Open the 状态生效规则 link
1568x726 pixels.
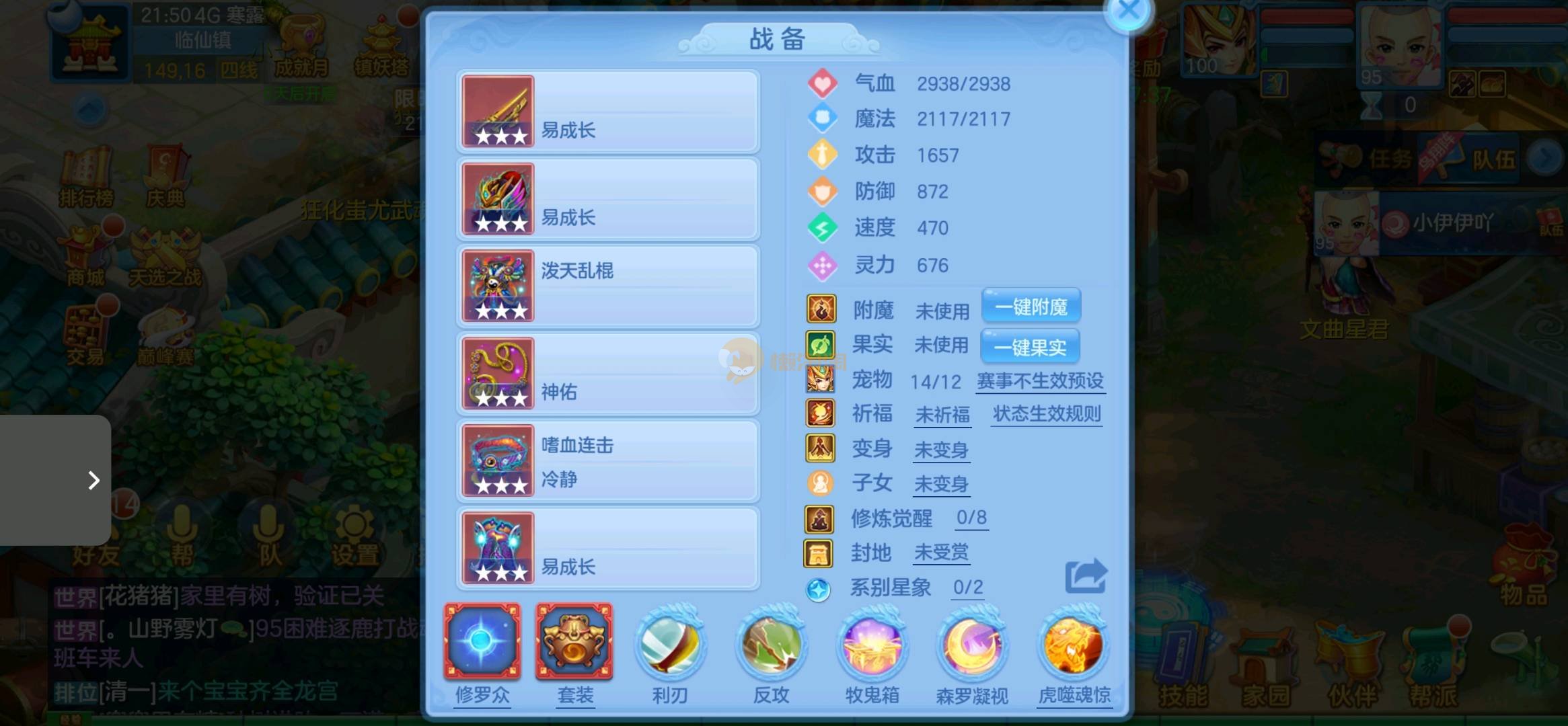tap(1047, 414)
